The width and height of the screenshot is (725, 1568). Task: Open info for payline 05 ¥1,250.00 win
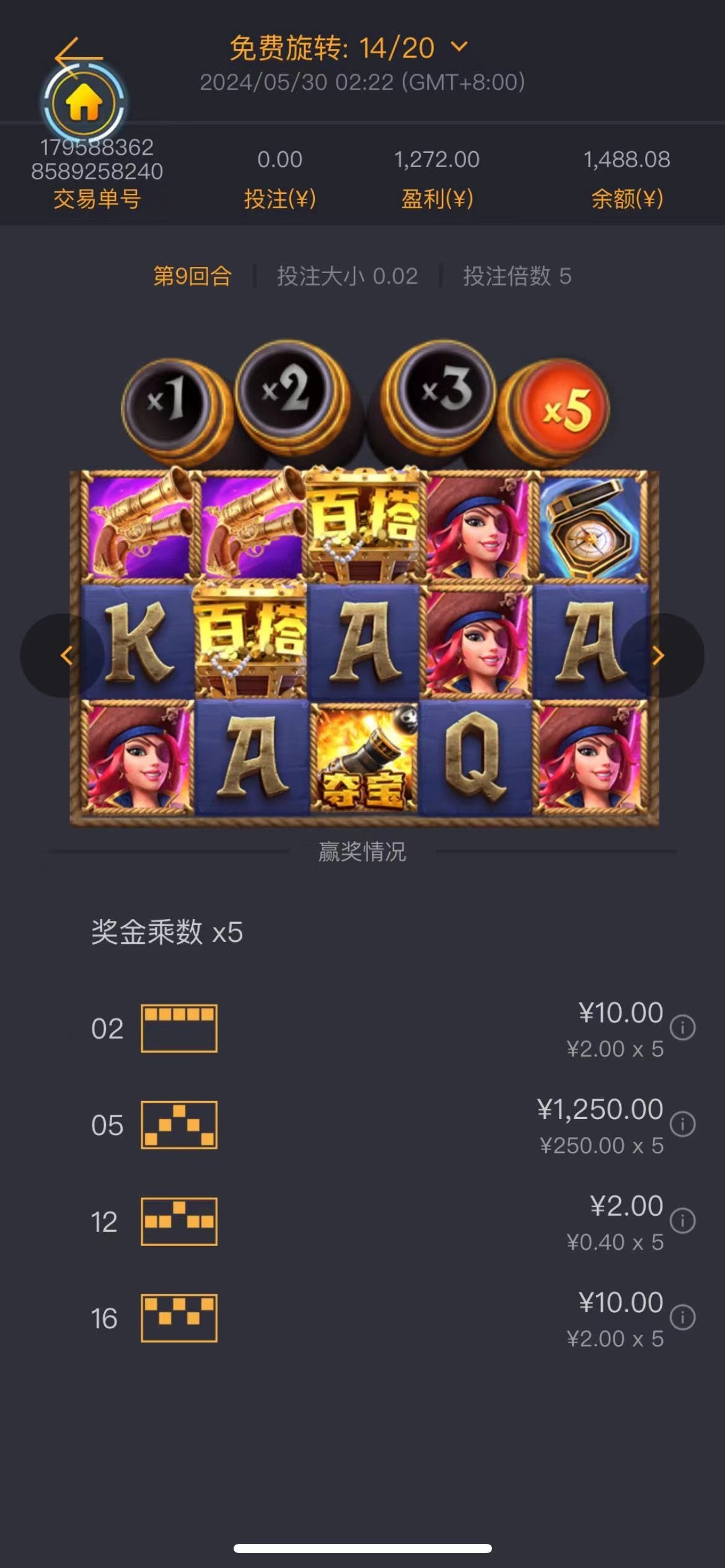point(683,1124)
